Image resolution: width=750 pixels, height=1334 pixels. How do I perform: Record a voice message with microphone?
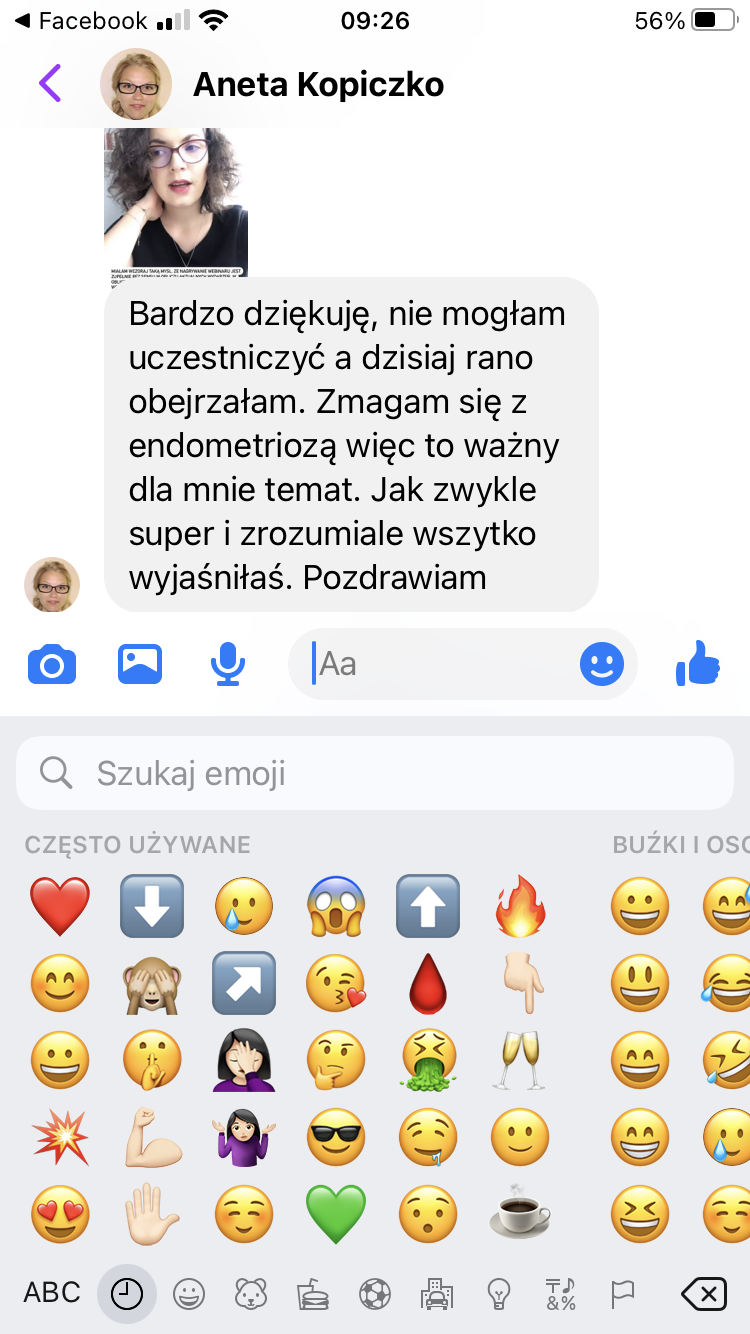(228, 665)
